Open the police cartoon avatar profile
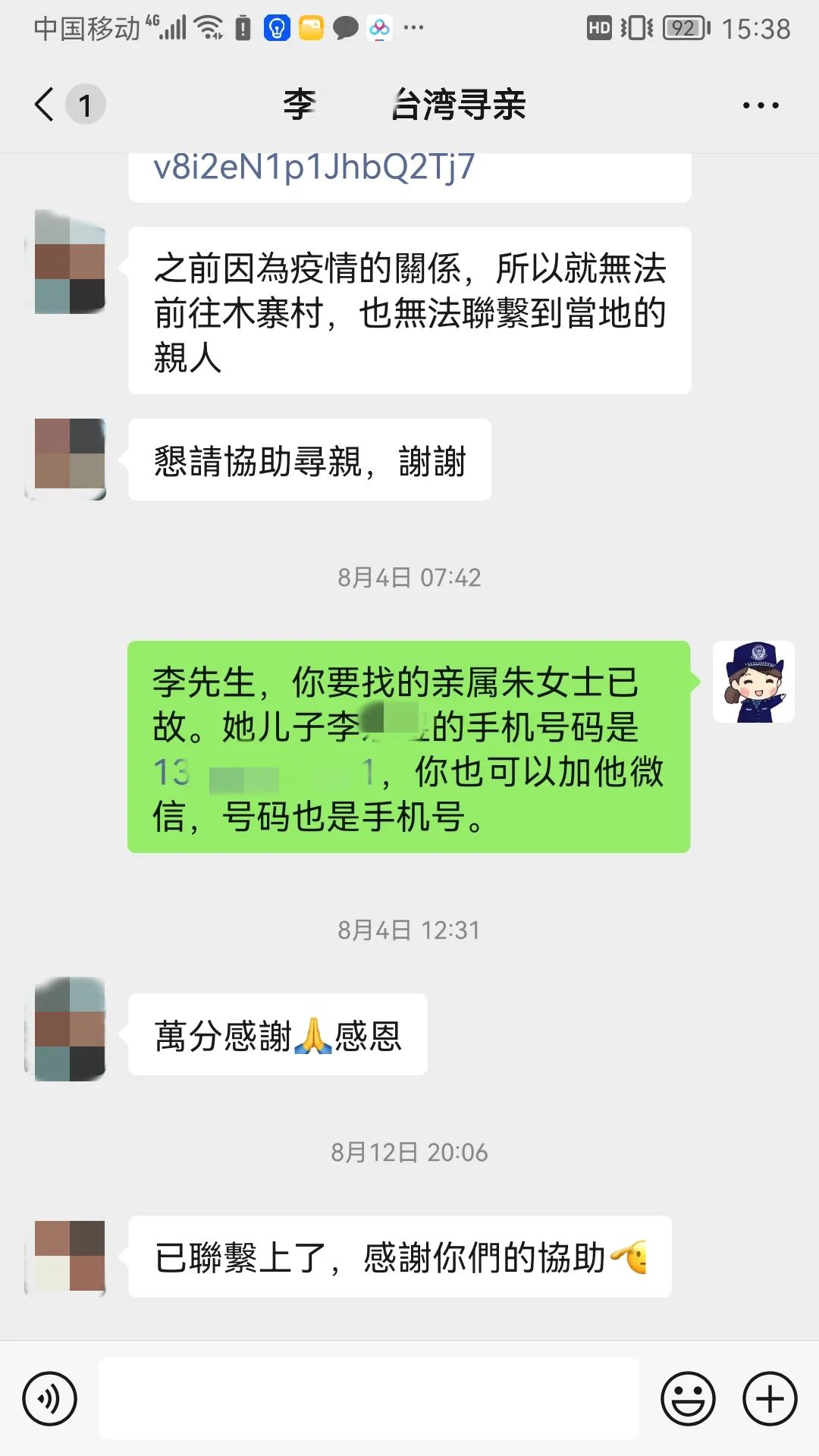The image size is (819, 1456). coord(753,682)
